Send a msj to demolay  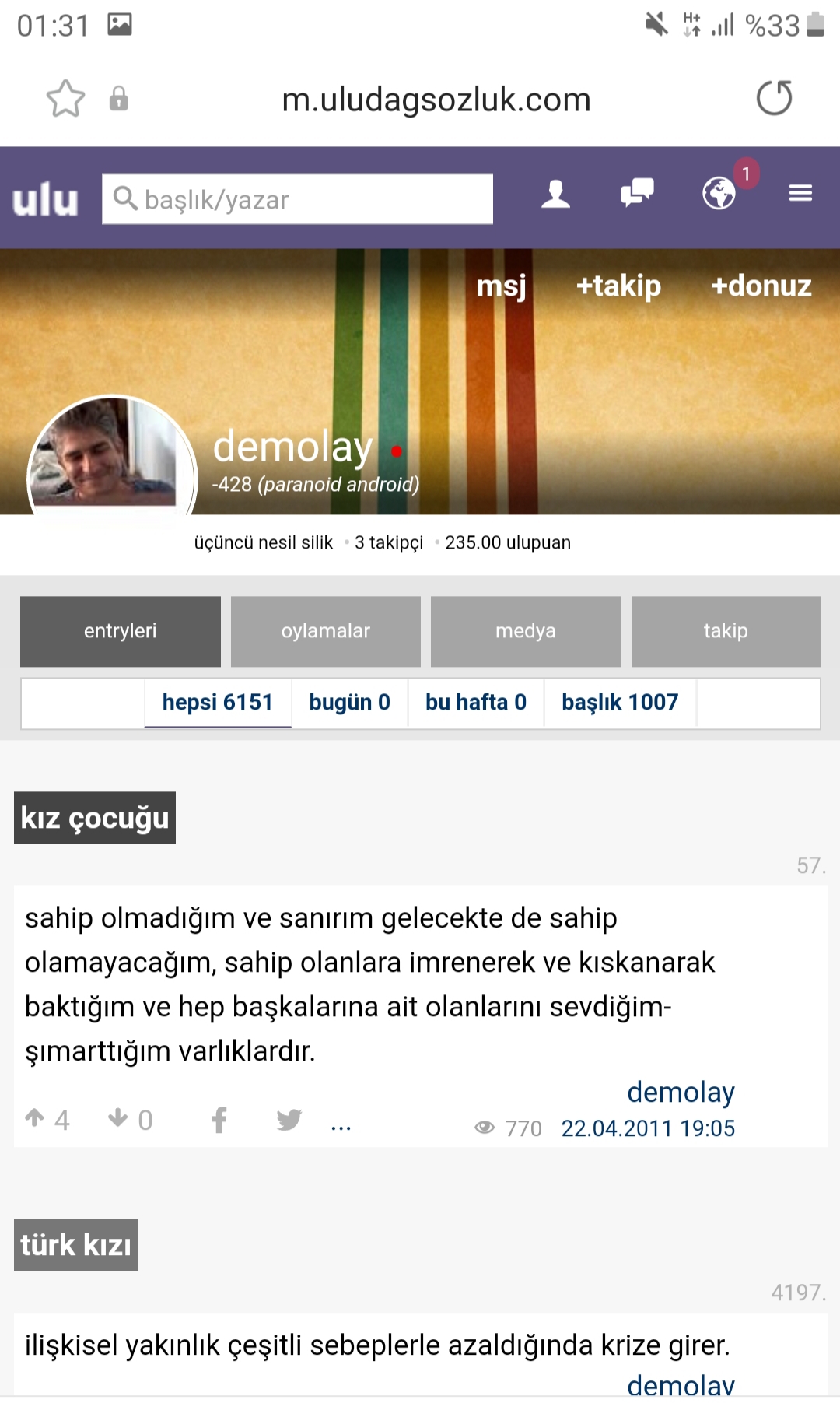click(501, 286)
